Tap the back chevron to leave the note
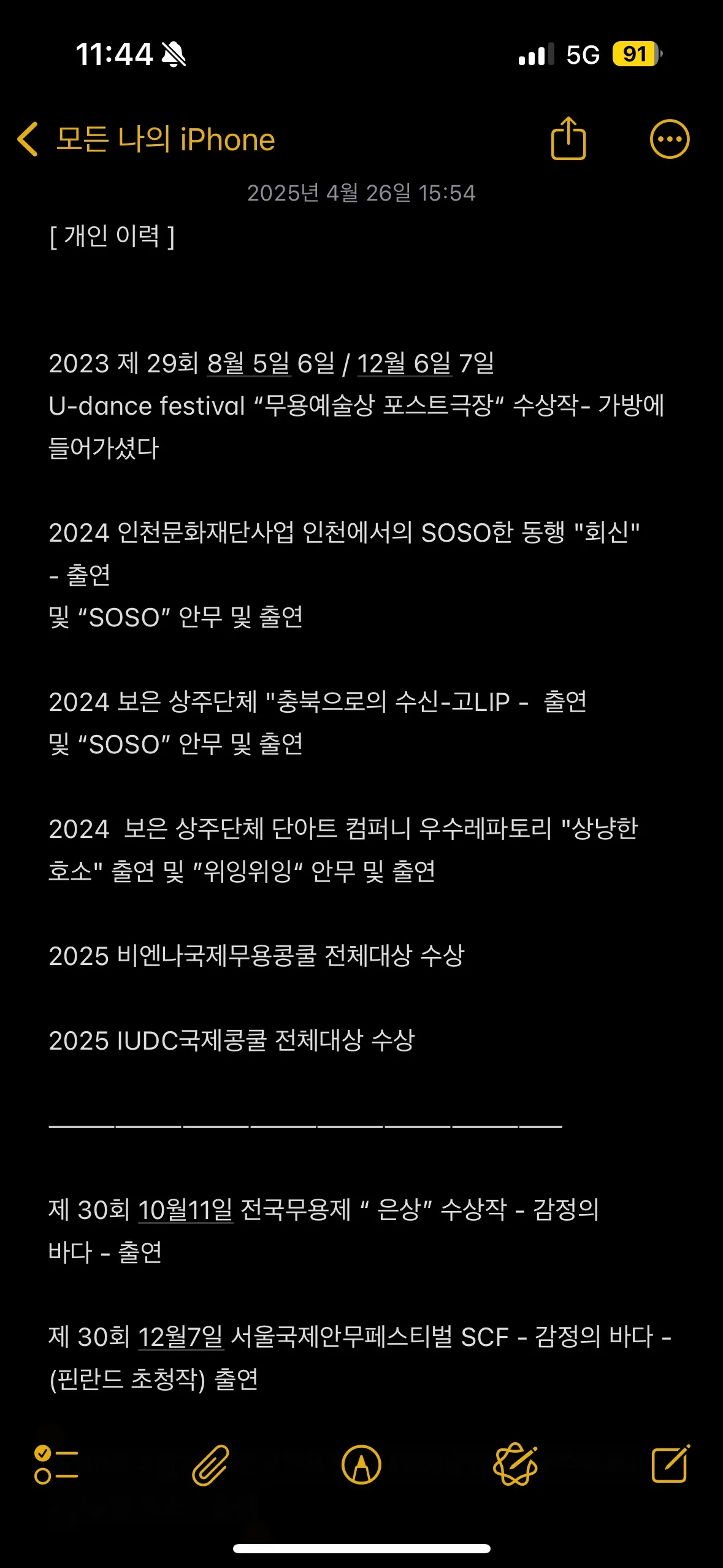 point(26,139)
